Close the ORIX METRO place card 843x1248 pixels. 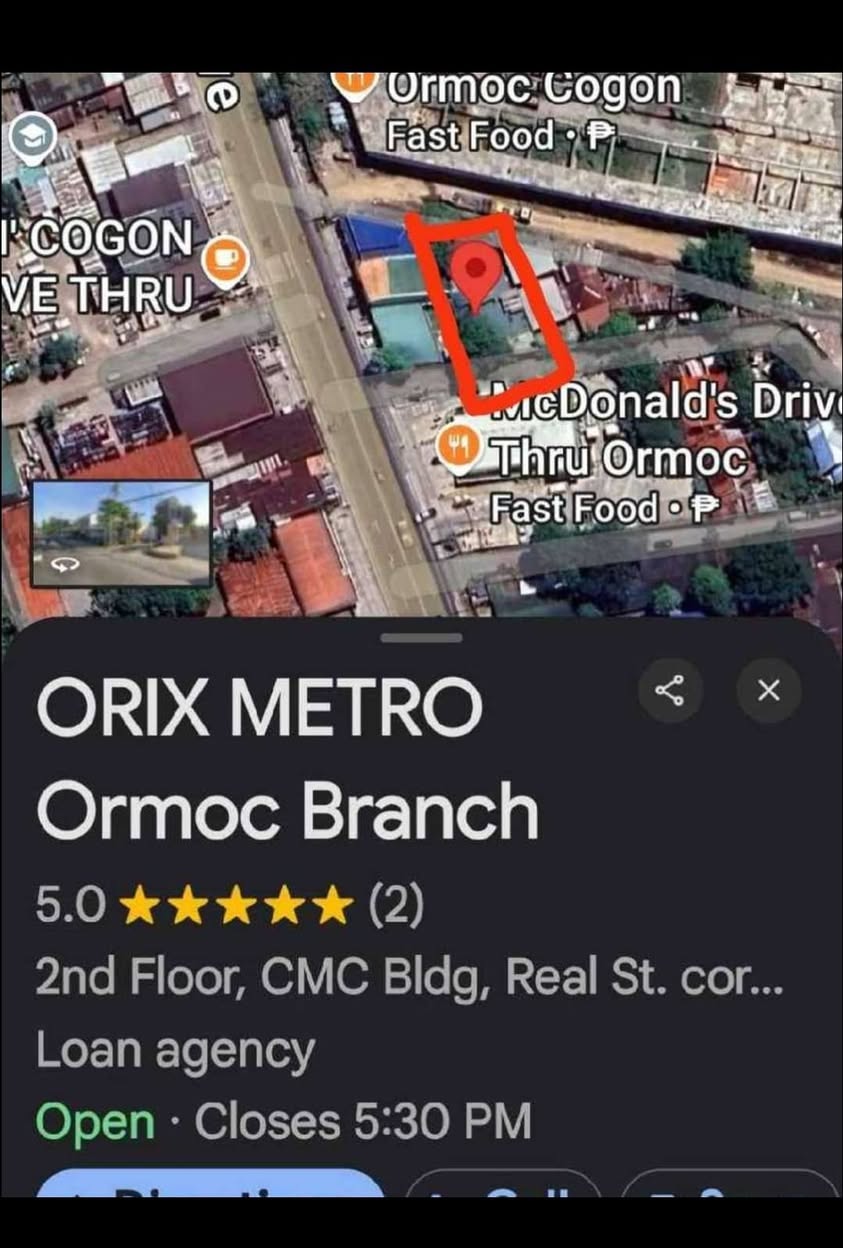(x=768, y=690)
